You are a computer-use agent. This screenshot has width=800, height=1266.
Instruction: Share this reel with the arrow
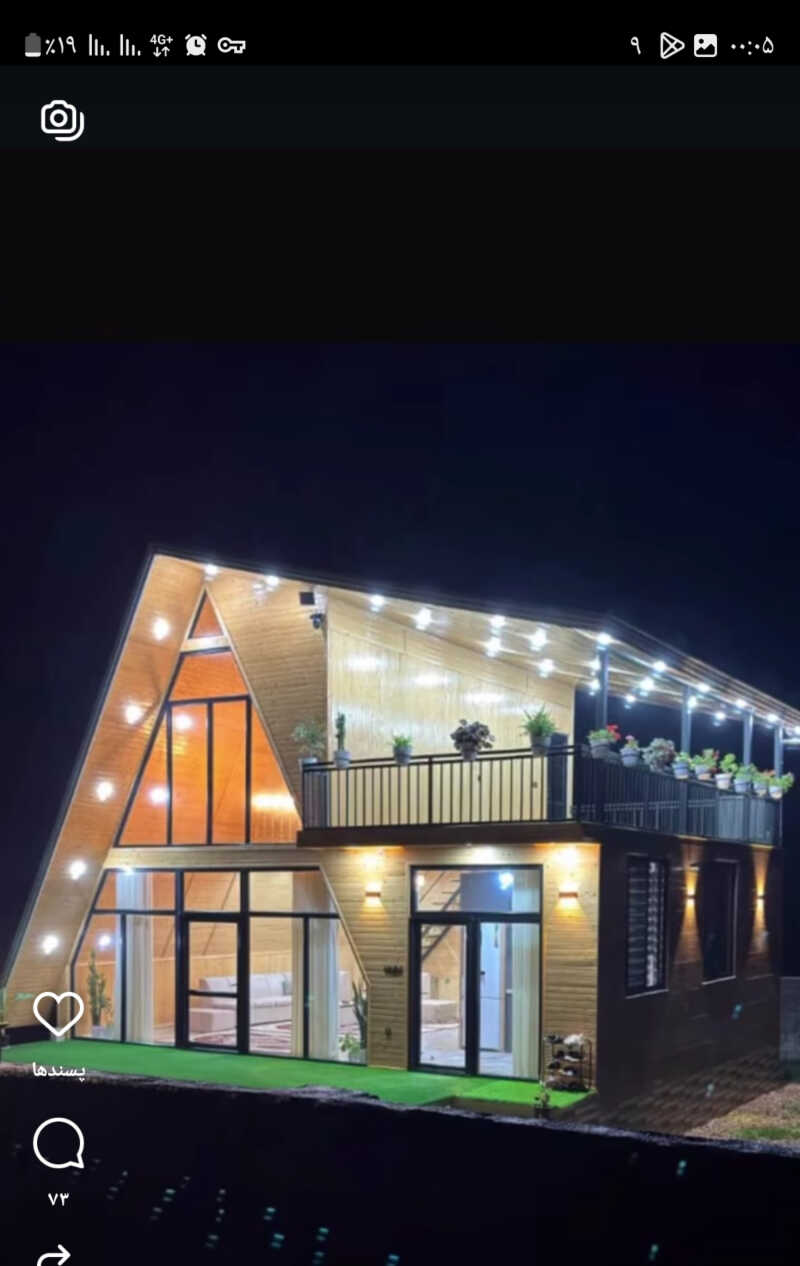[55, 1255]
